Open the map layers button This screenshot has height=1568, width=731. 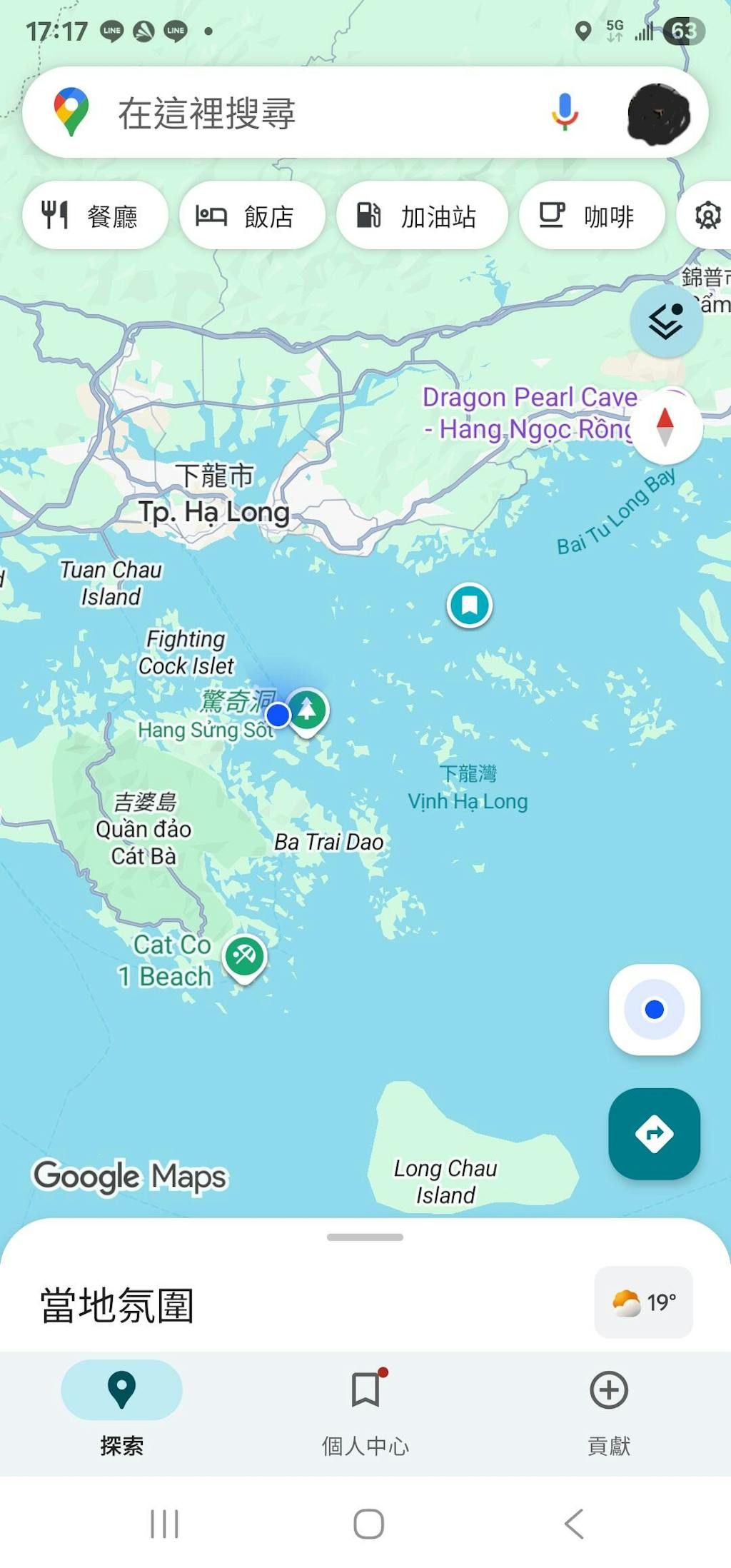point(665,321)
